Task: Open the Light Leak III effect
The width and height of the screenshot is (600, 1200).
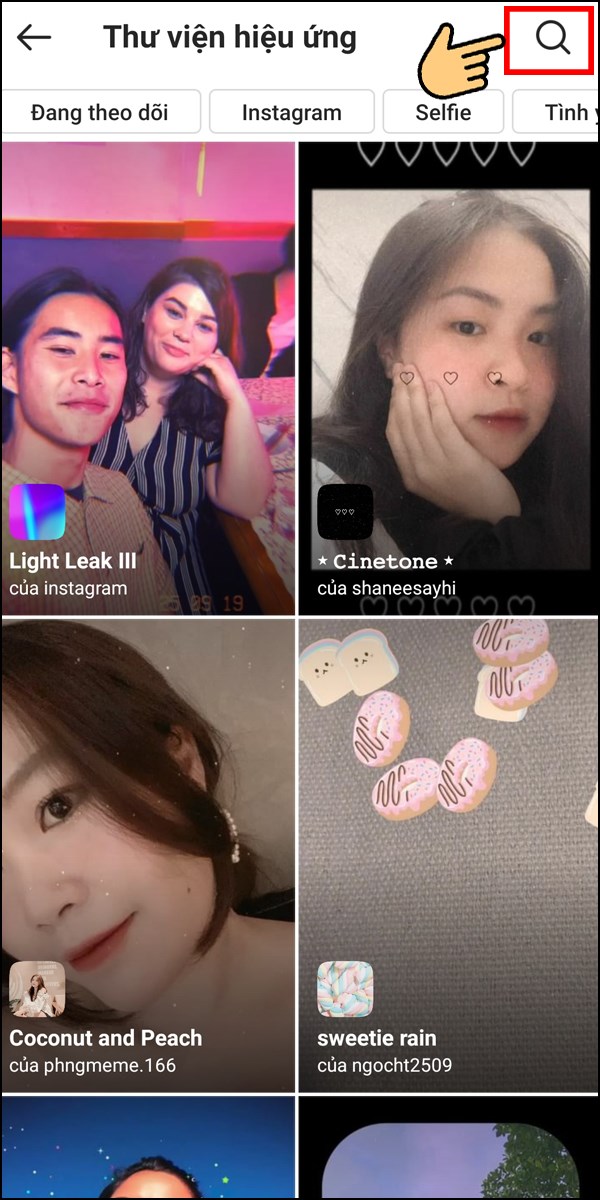Action: click(148, 378)
